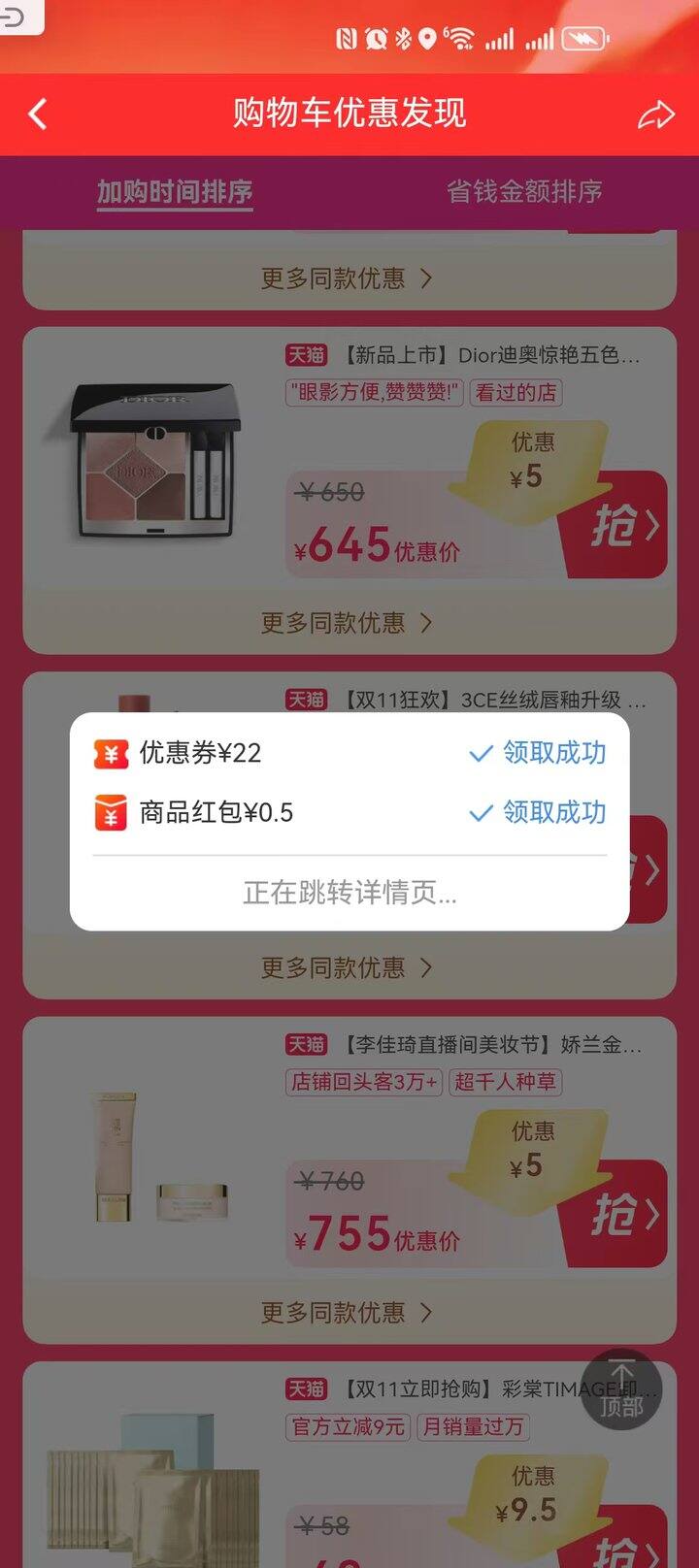Click the red coupon icon next to 优惠券¥22
The image size is (699, 1568).
coord(111,753)
